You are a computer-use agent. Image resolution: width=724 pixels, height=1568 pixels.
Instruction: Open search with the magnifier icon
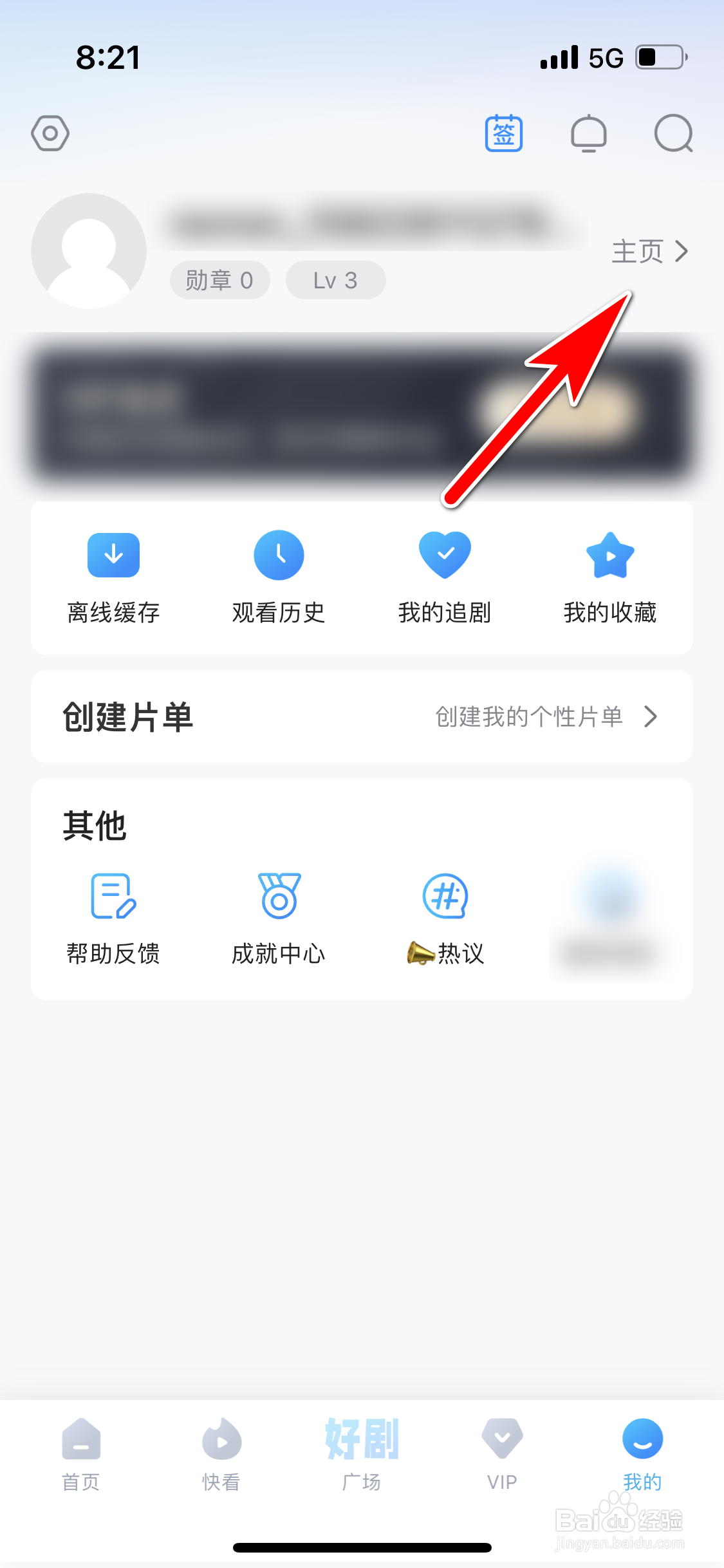(x=674, y=133)
